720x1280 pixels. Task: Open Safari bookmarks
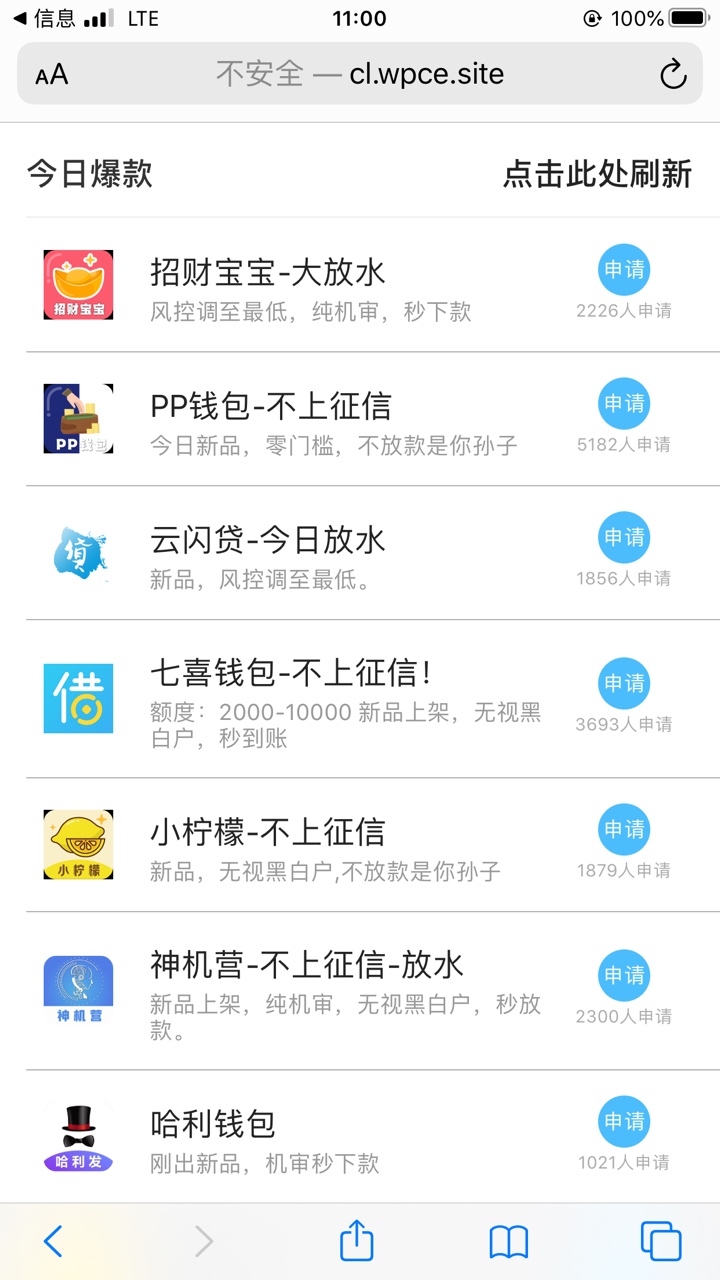(509, 1242)
